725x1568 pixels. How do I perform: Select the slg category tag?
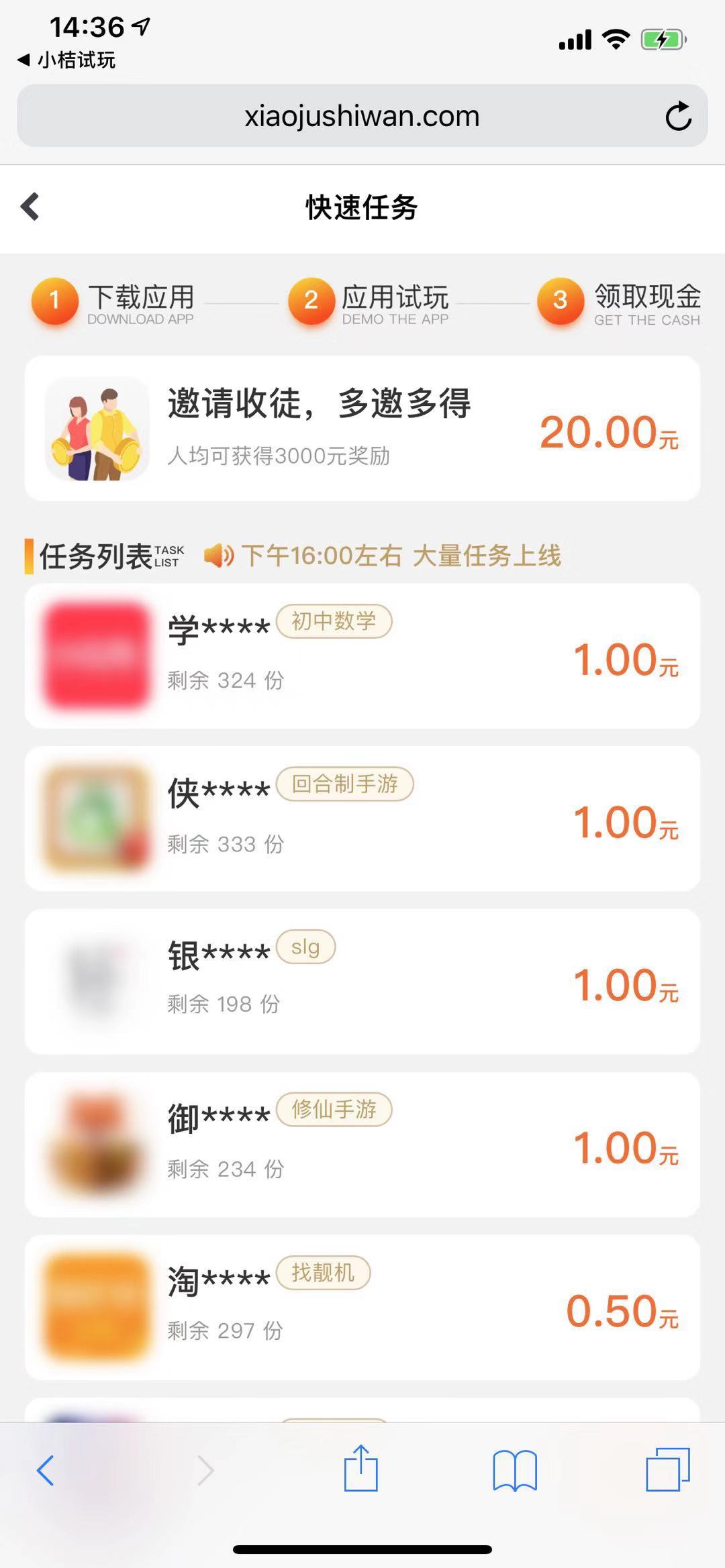coord(305,947)
